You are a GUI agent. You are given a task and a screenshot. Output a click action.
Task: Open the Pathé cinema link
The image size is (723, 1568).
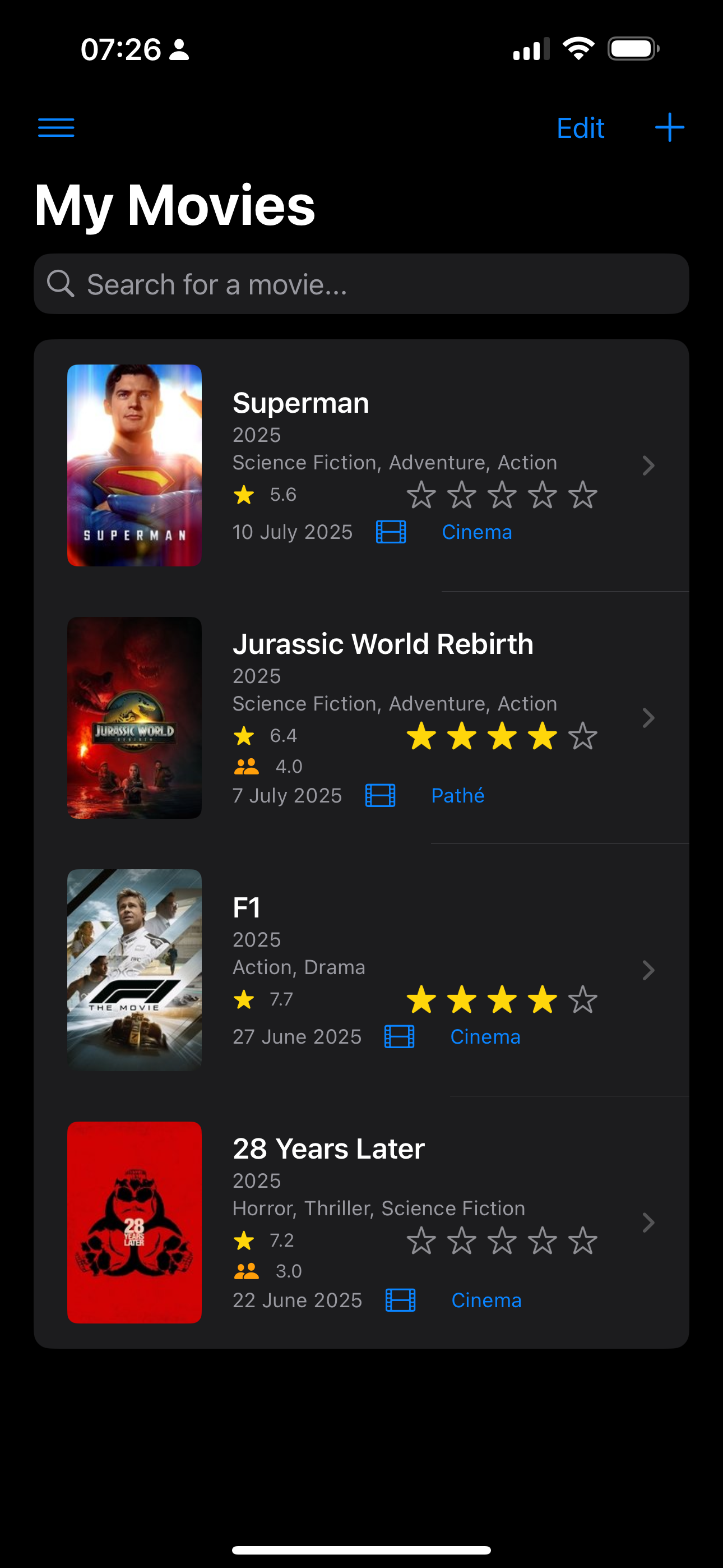pos(458,795)
